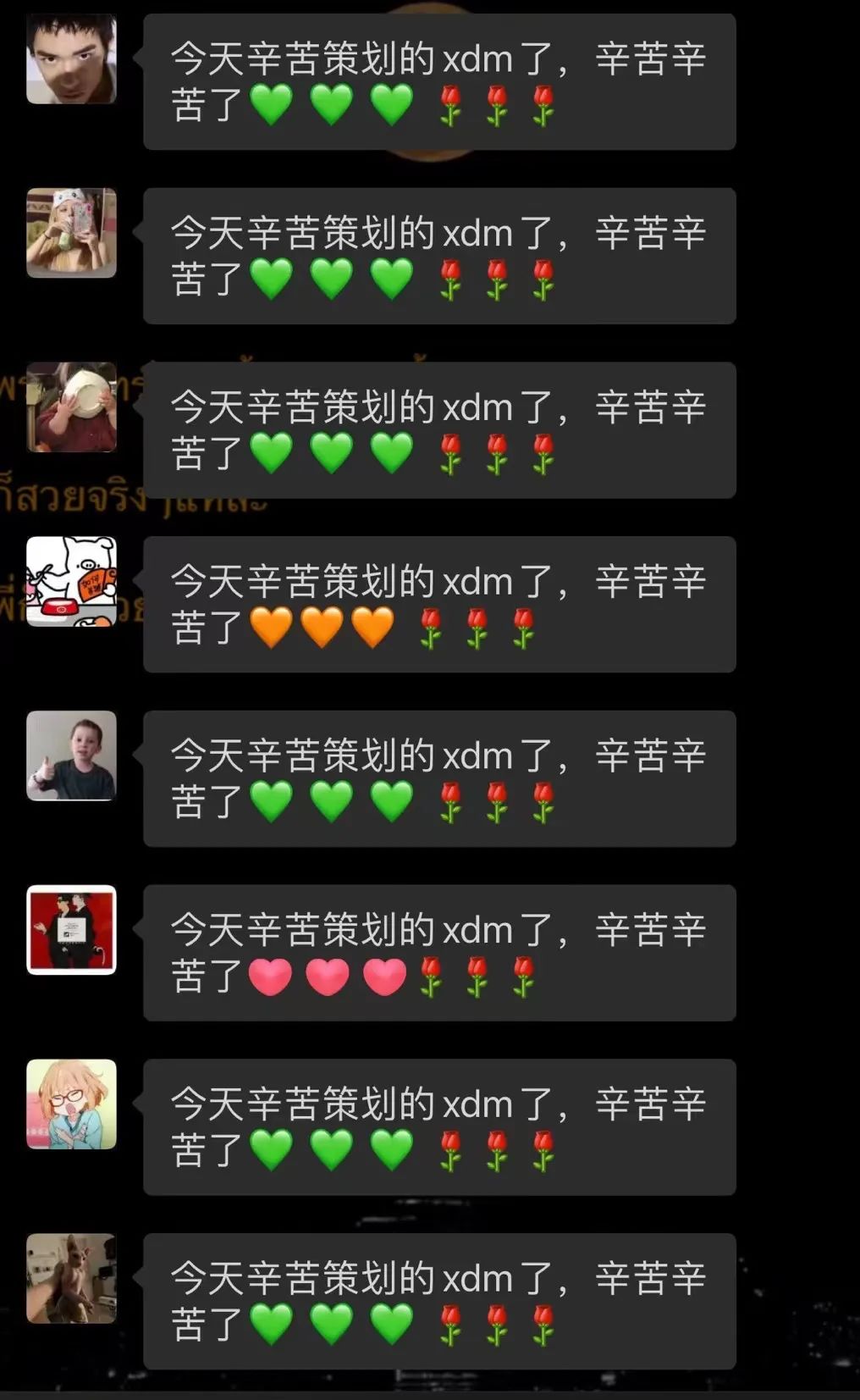860x1400 pixels.
Task: View profile of the bowl-on-face avatar
Action: (71, 407)
